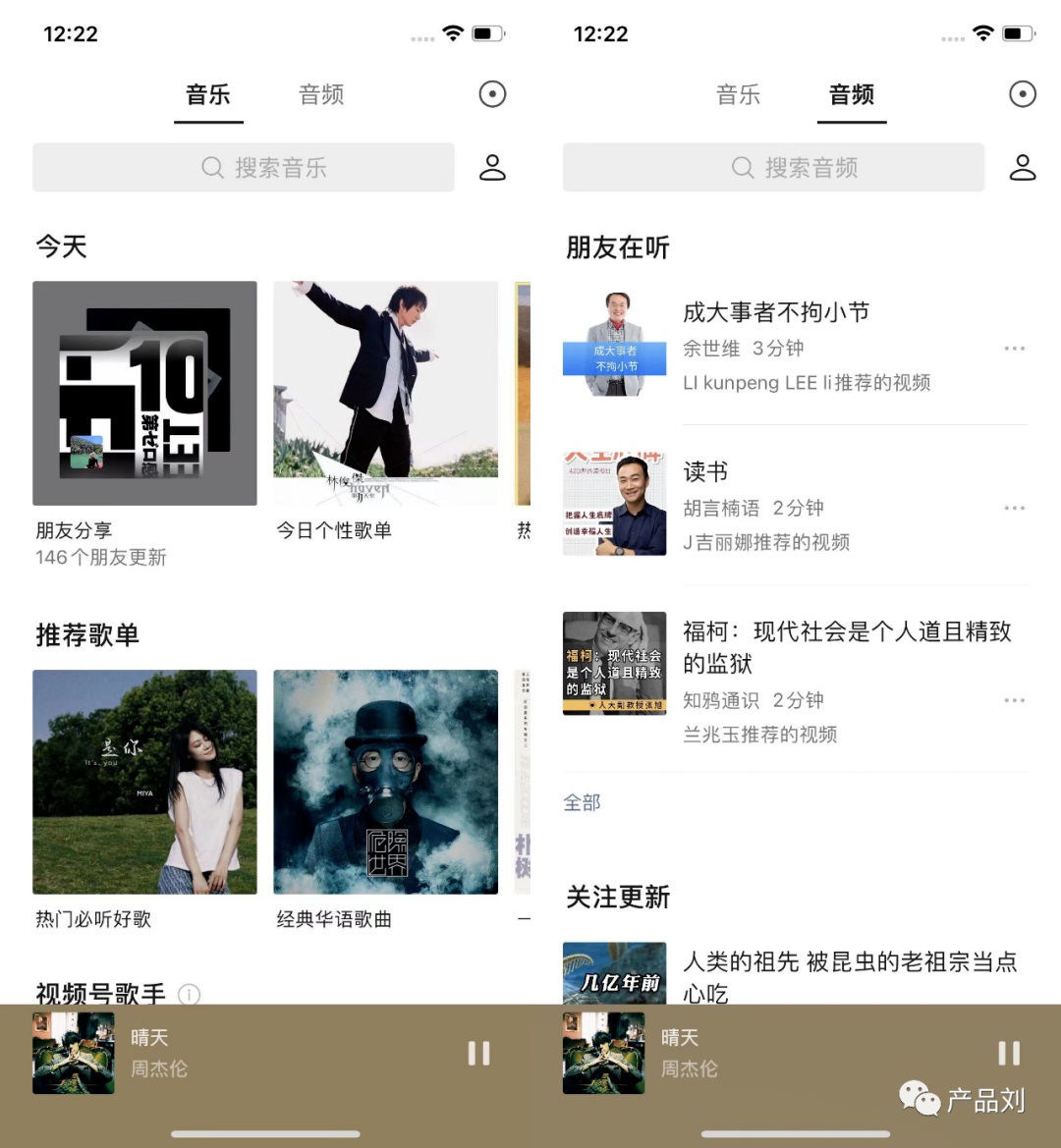Play 福柯：现代社会是个人道且精致的监狱
1061x1148 pixels.
coord(845,646)
